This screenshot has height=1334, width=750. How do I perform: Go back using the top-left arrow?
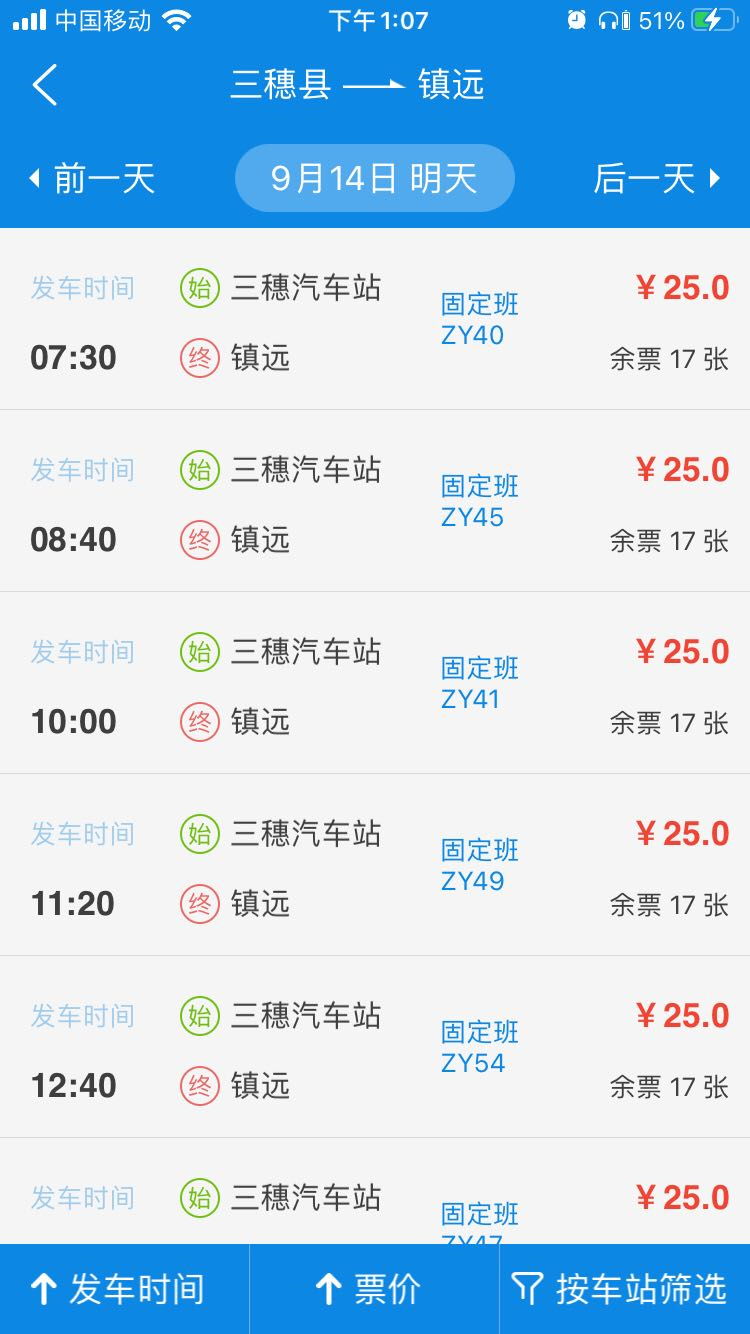45,85
